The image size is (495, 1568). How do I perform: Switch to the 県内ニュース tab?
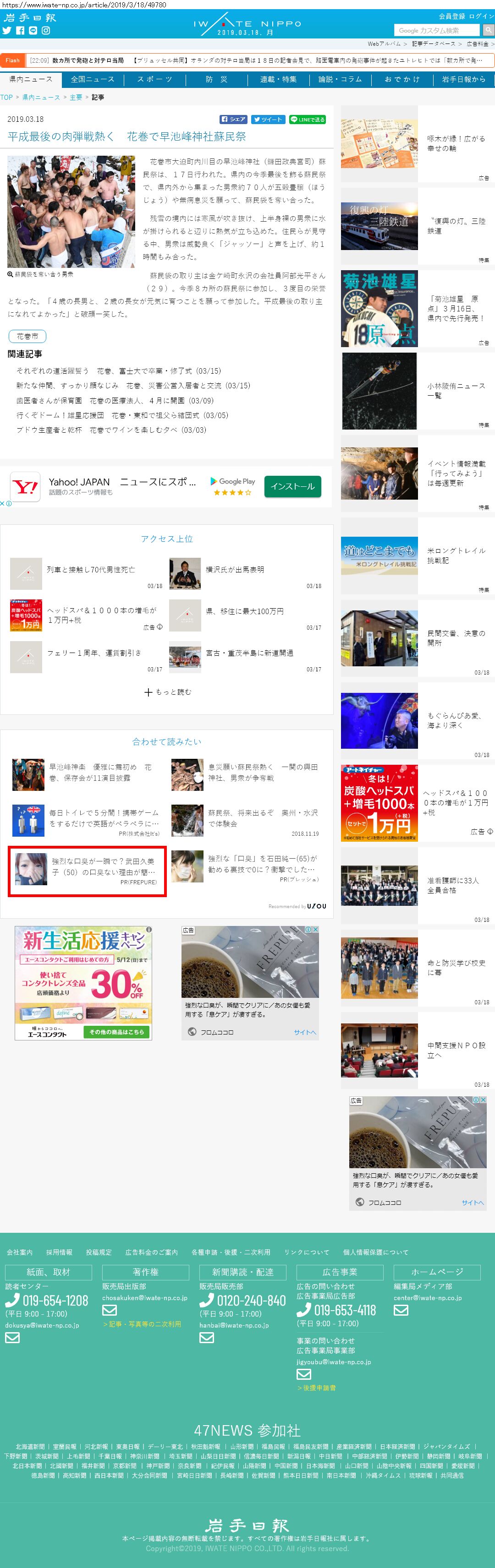click(31, 79)
